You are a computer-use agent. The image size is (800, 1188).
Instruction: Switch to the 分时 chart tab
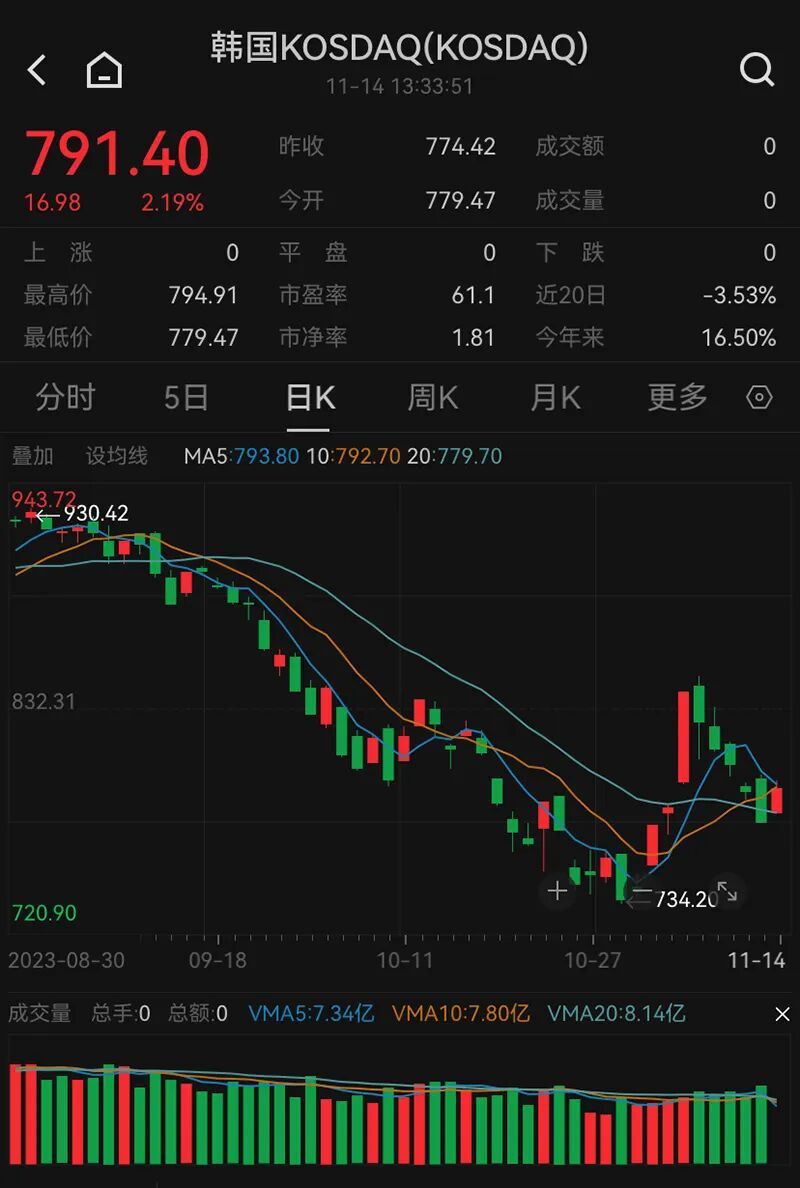point(65,397)
